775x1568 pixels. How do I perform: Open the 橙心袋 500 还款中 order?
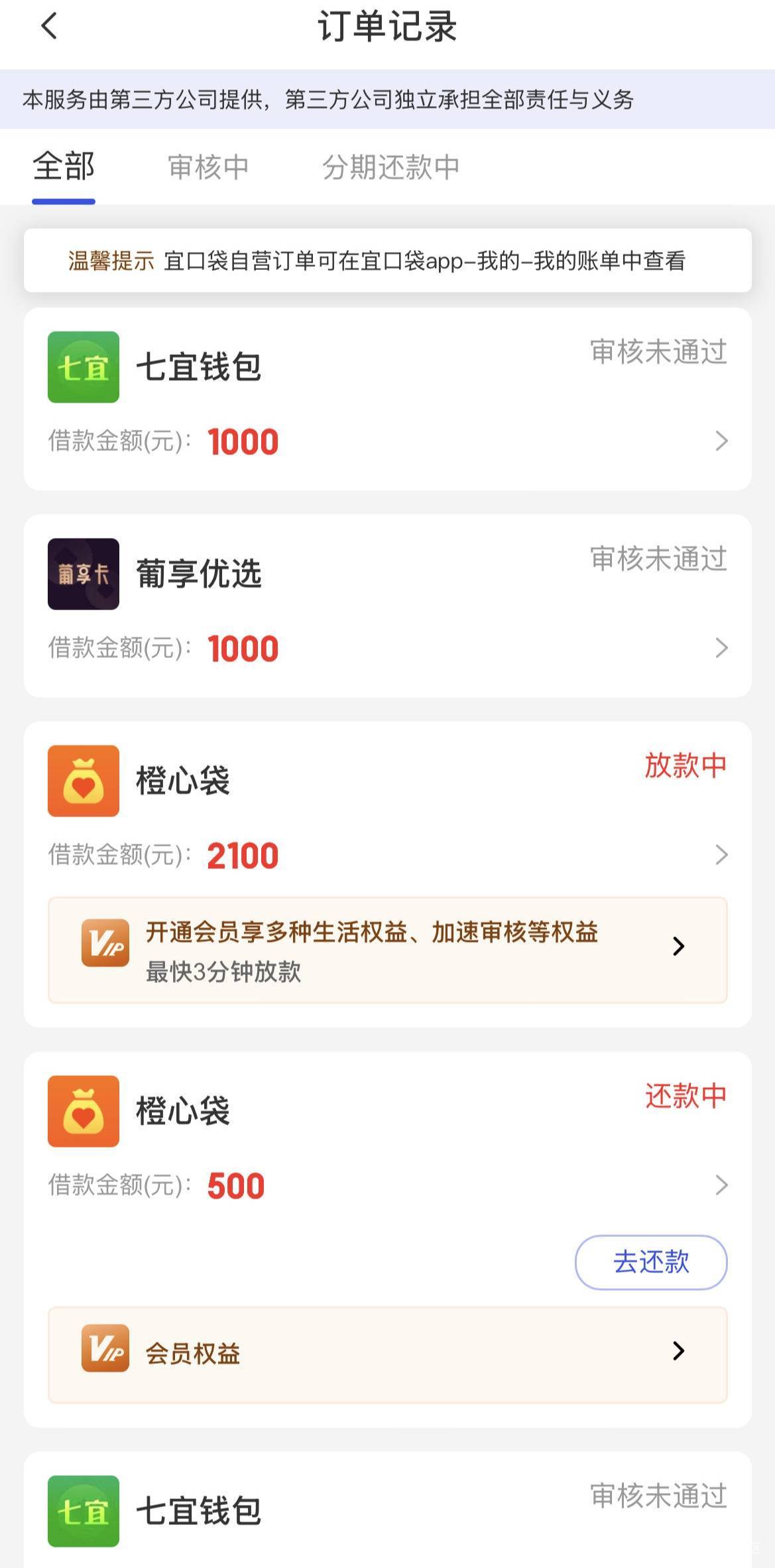[x=388, y=1140]
